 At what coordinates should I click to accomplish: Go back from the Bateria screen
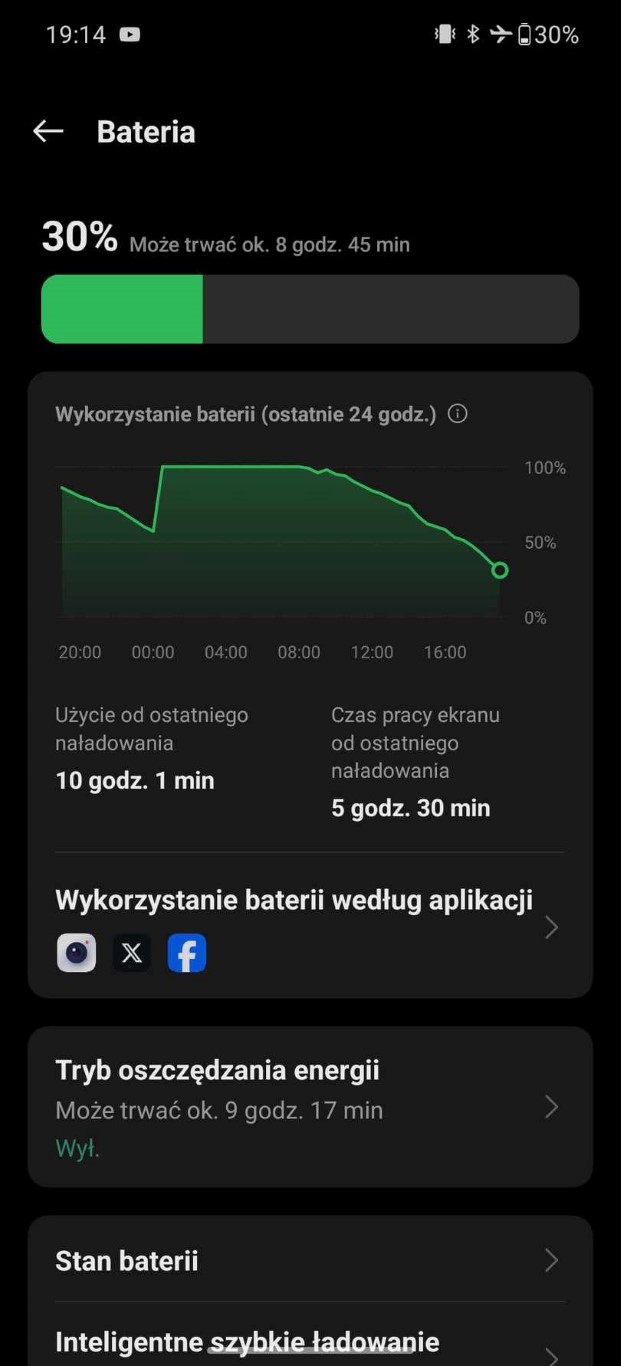click(x=48, y=131)
